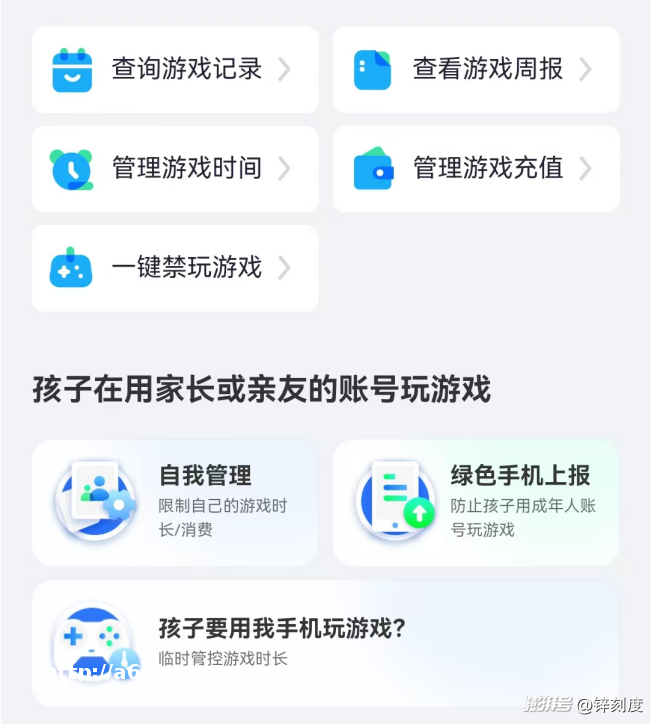Screen dimensions: 652x724
Task: Open 孩子要用我手机玩游戏? card
Action: pyautogui.click(x=326, y=643)
